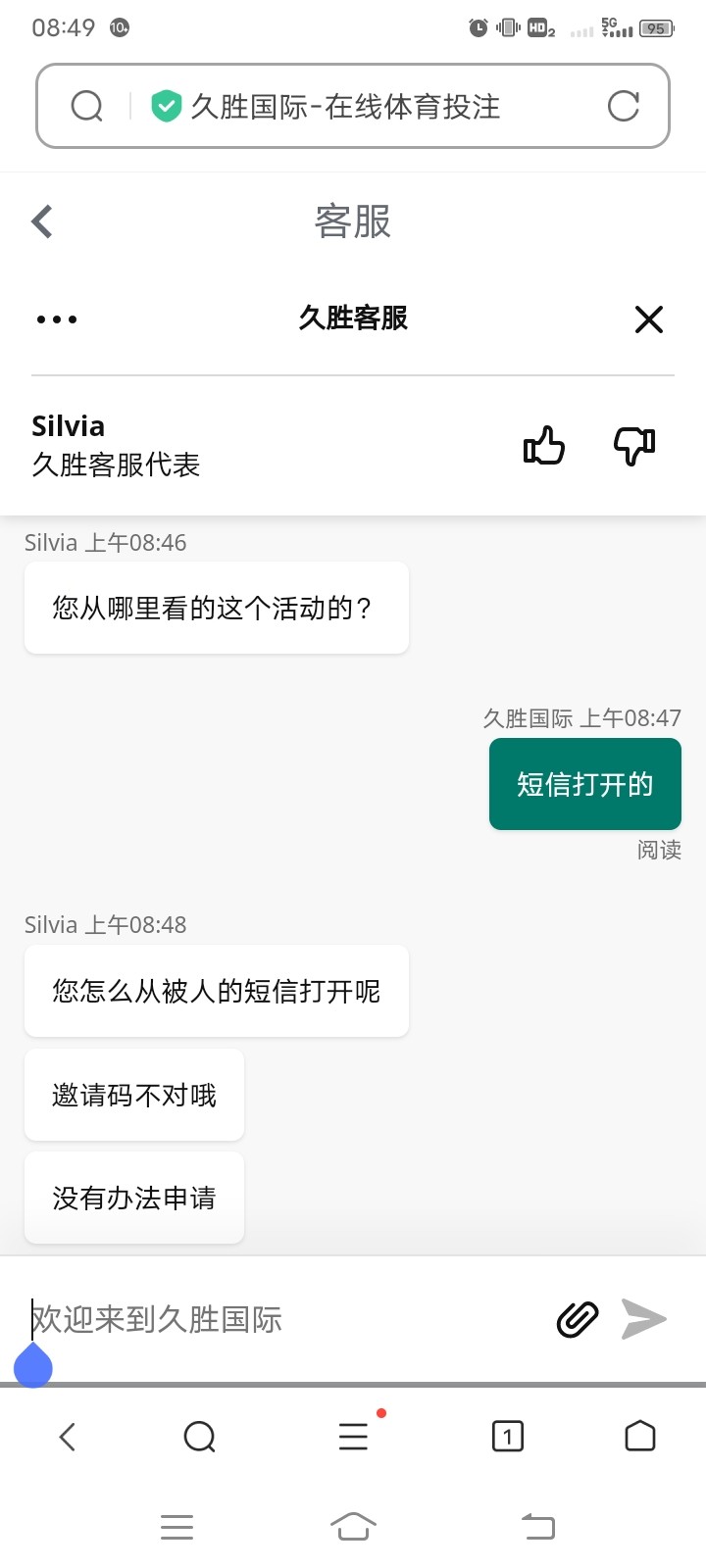706x1568 pixels.
Task: Close the 久胜客服 chat window
Action: [x=648, y=319]
